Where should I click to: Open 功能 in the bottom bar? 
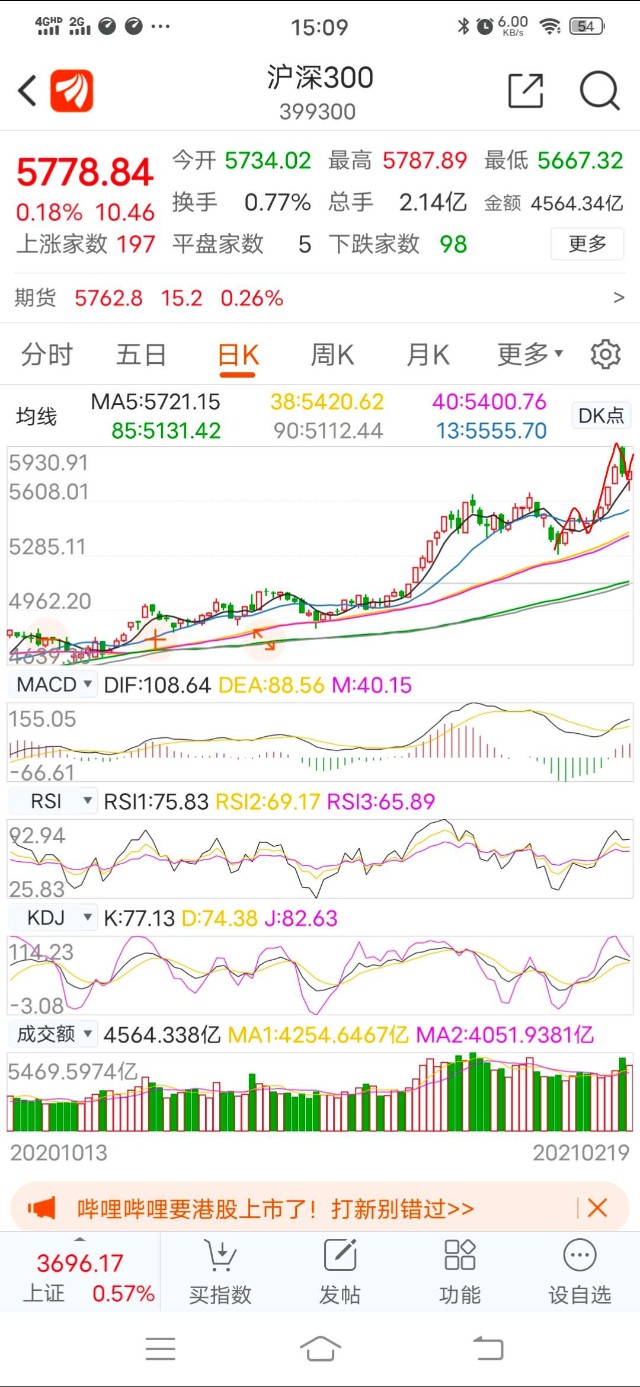pyautogui.click(x=460, y=1272)
